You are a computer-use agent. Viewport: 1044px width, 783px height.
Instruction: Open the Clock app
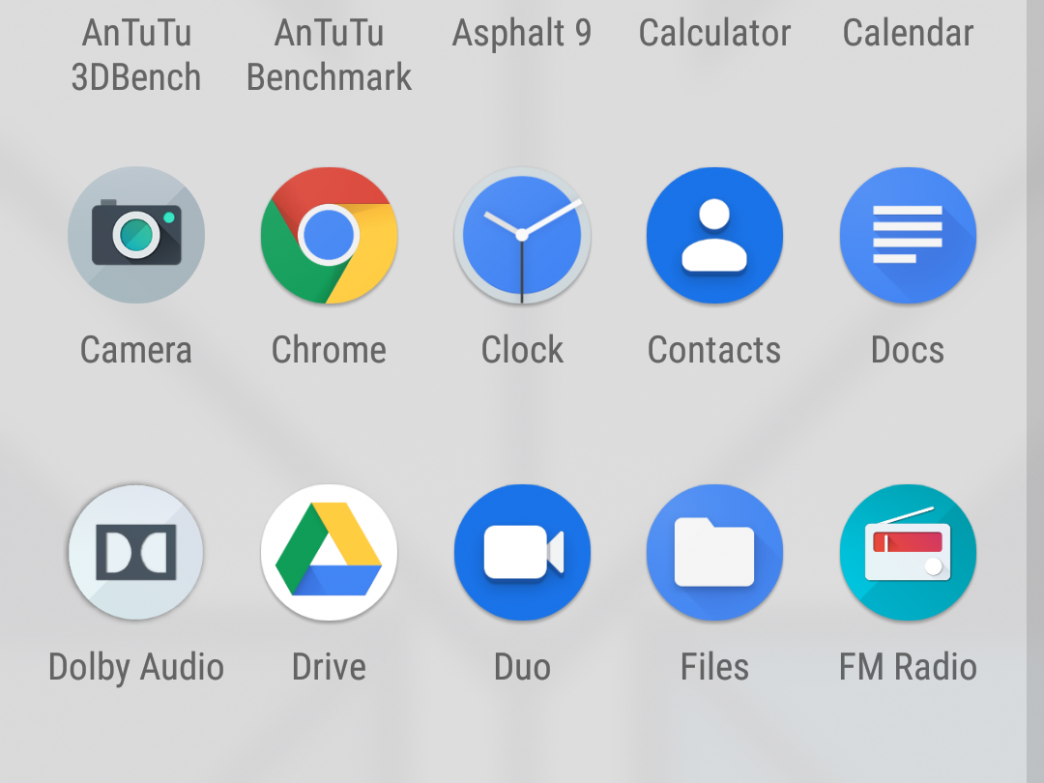click(522, 236)
